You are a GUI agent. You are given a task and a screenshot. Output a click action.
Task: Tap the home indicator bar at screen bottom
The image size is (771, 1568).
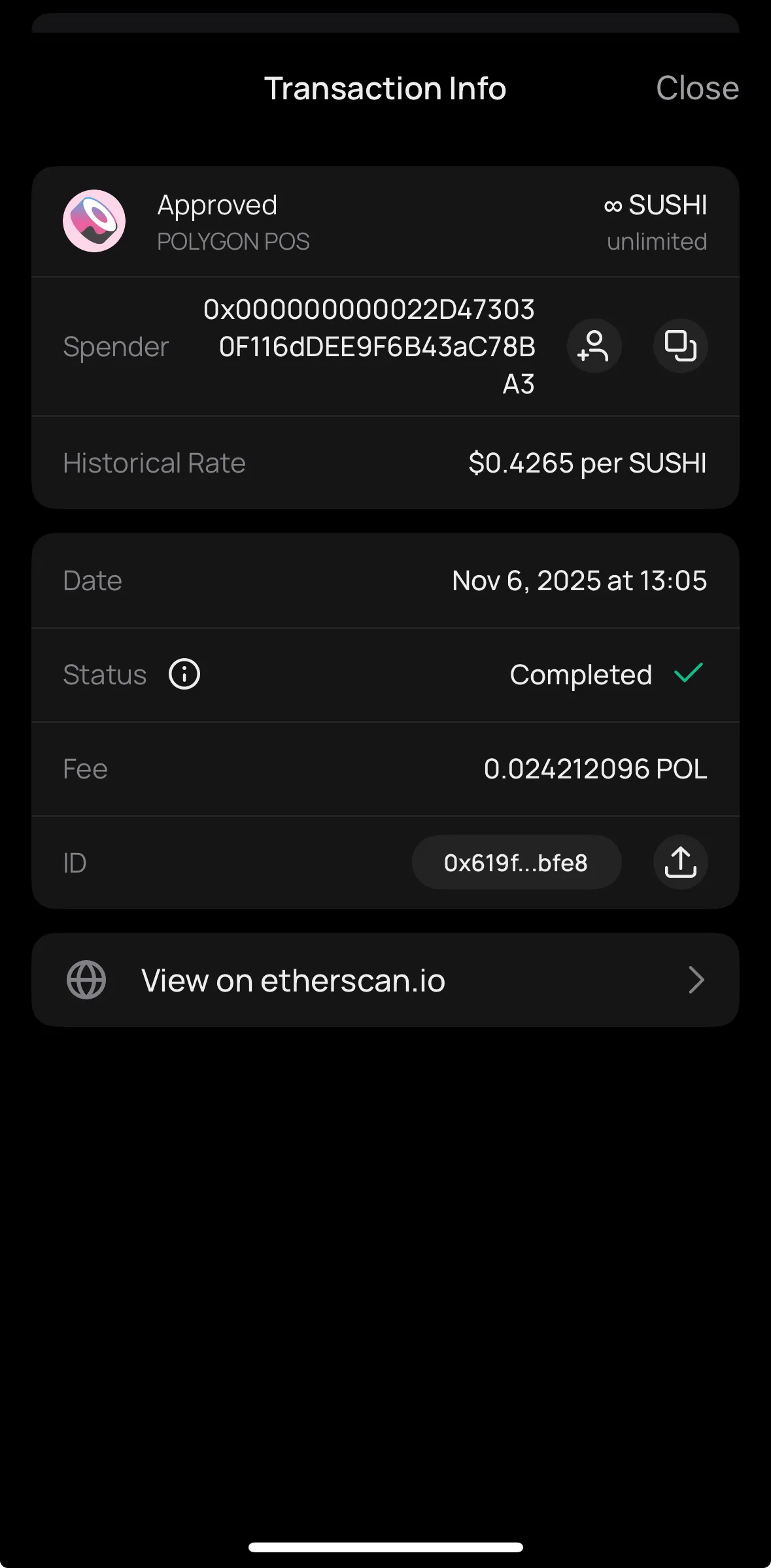coord(385,1546)
